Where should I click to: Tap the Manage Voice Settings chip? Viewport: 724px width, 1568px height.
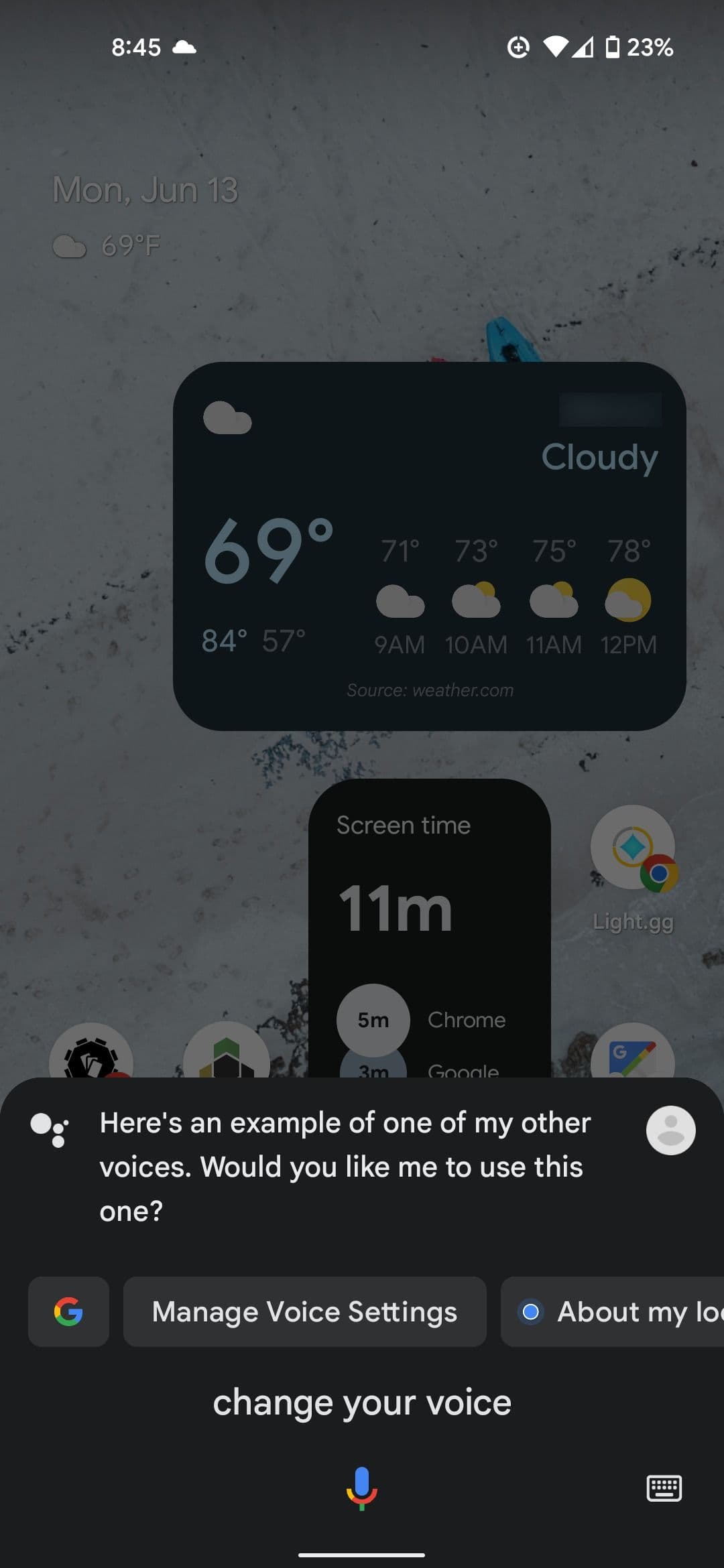click(x=304, y=1311)
